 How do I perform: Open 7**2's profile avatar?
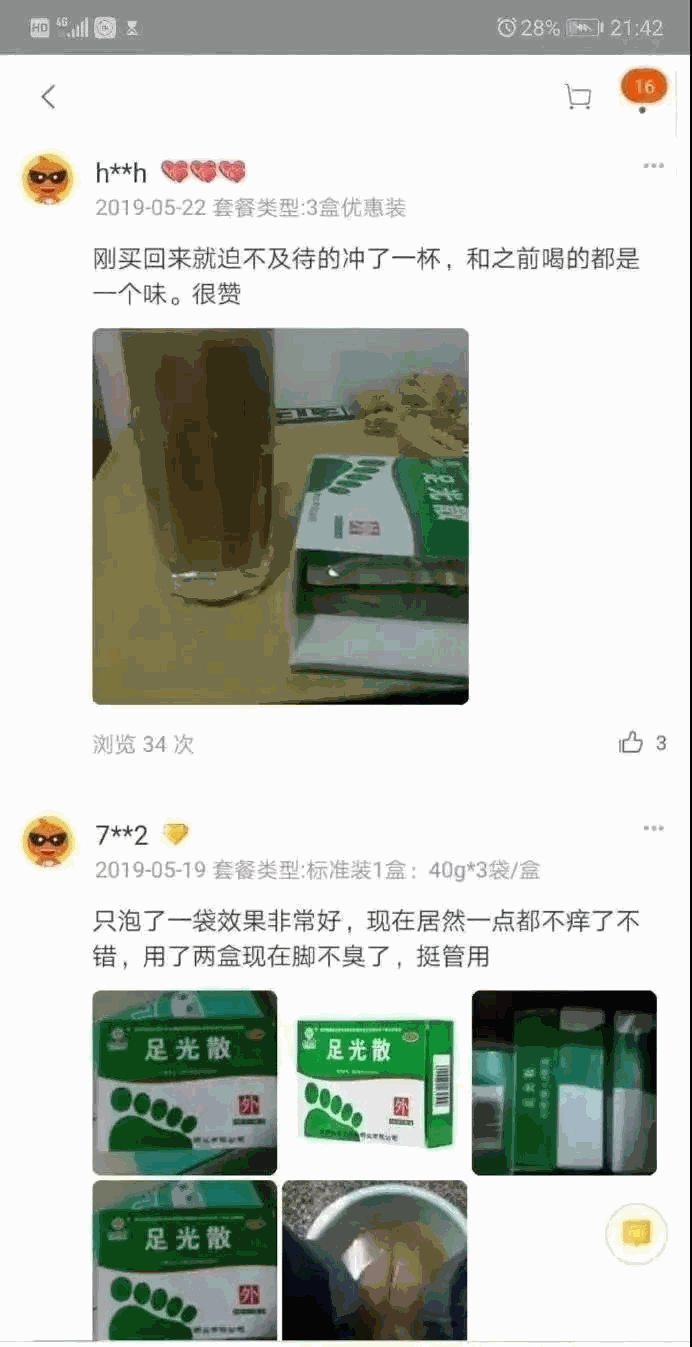coord(48,842)
